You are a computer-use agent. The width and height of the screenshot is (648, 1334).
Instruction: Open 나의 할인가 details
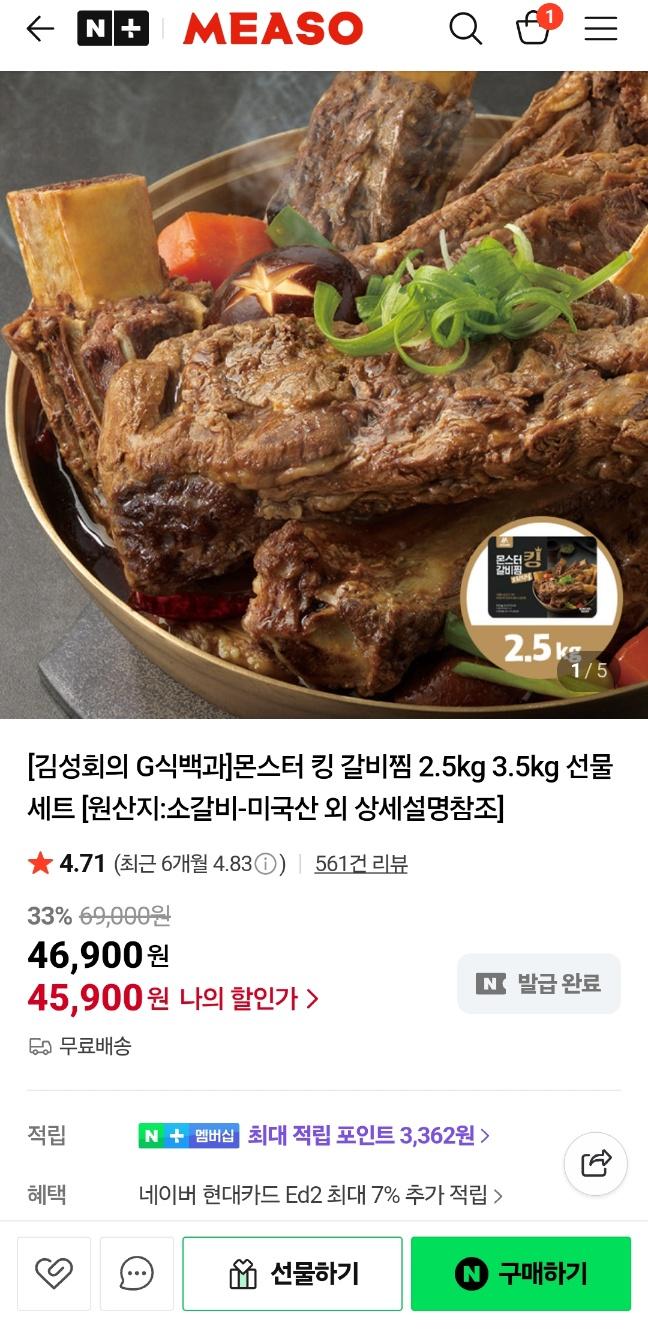pyautogui.click(x=249, y=998)
